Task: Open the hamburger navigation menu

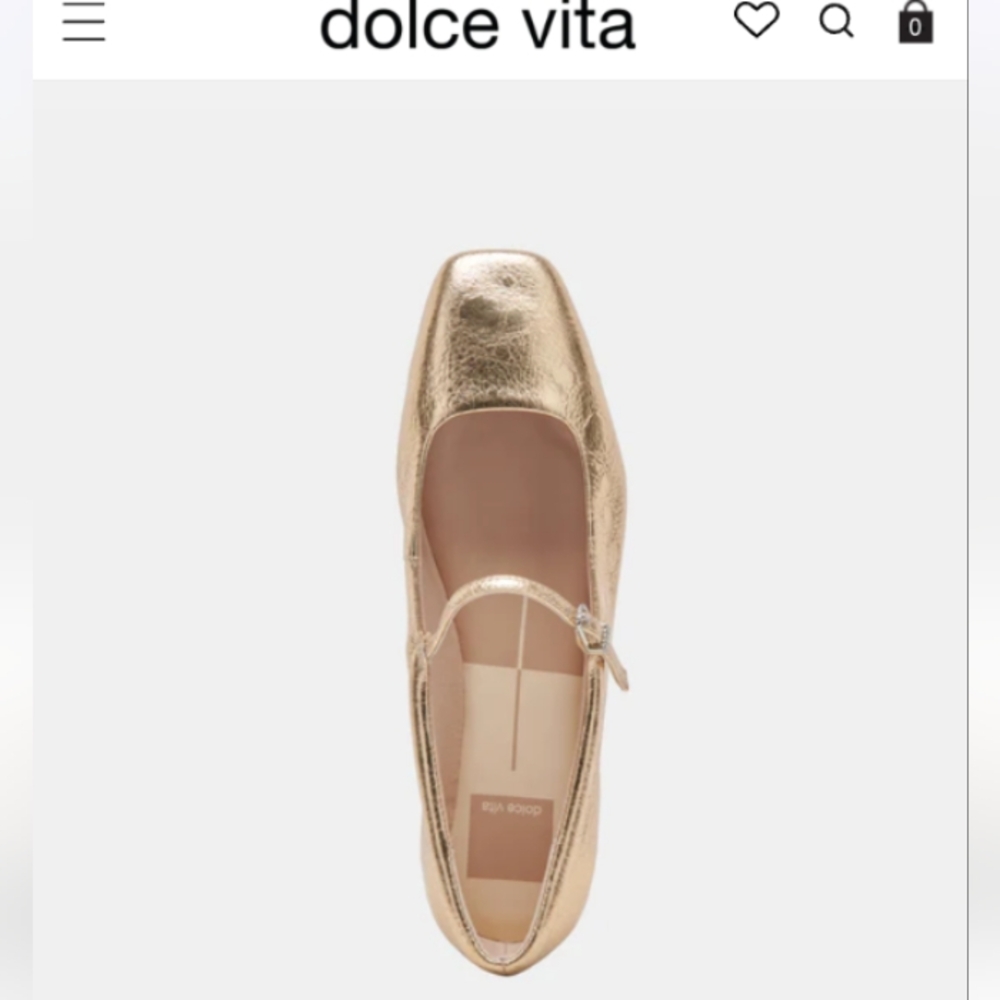Action: (84, 21)
